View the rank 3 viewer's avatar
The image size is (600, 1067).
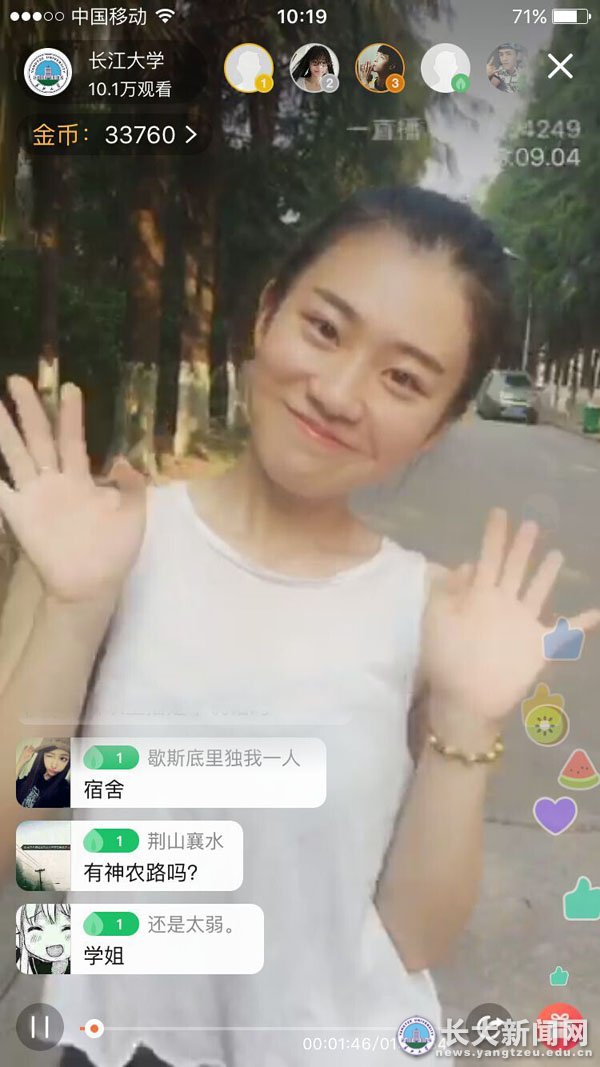[380, 68]
